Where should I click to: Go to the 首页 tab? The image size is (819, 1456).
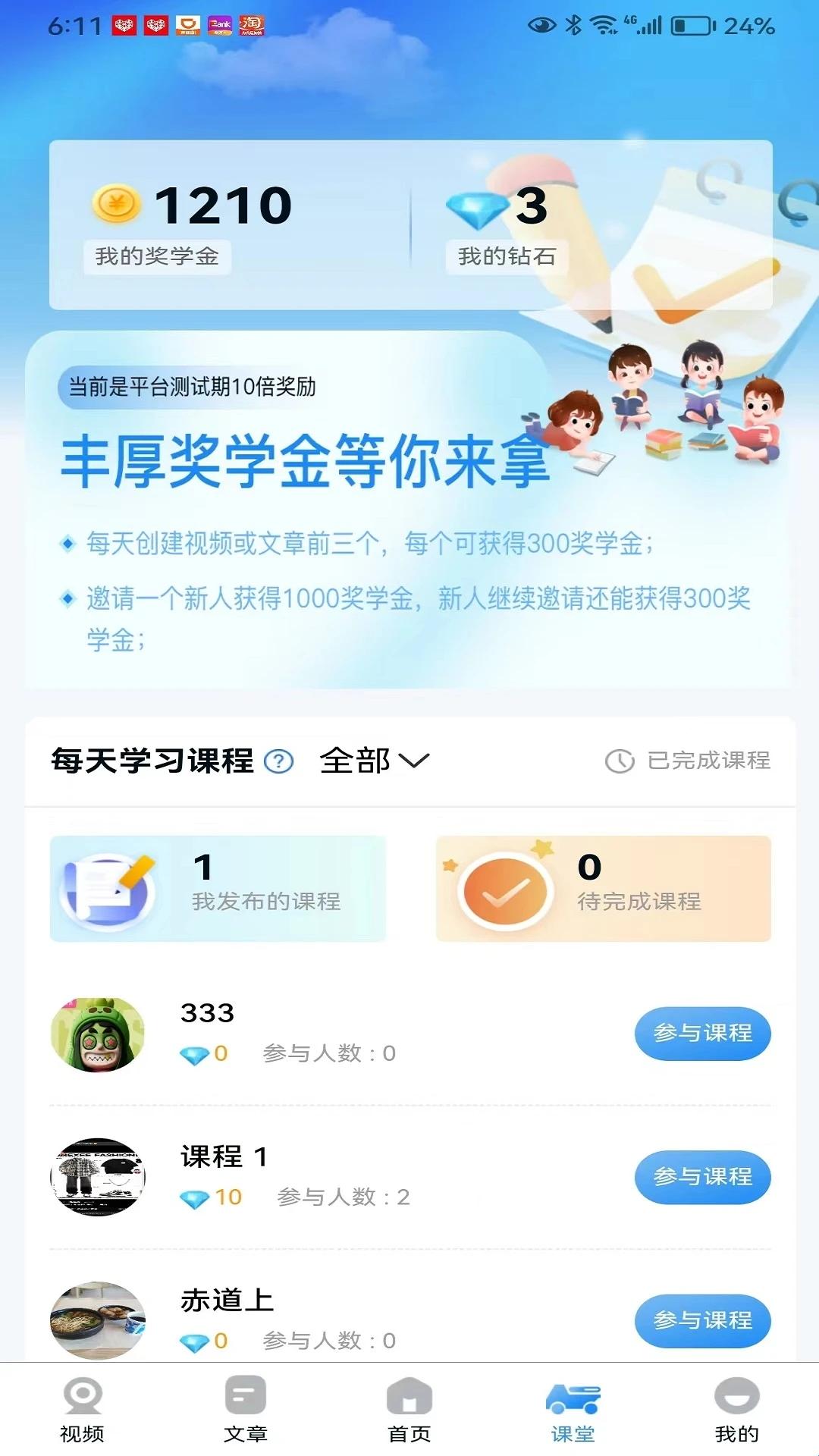tap(409, 1410)
